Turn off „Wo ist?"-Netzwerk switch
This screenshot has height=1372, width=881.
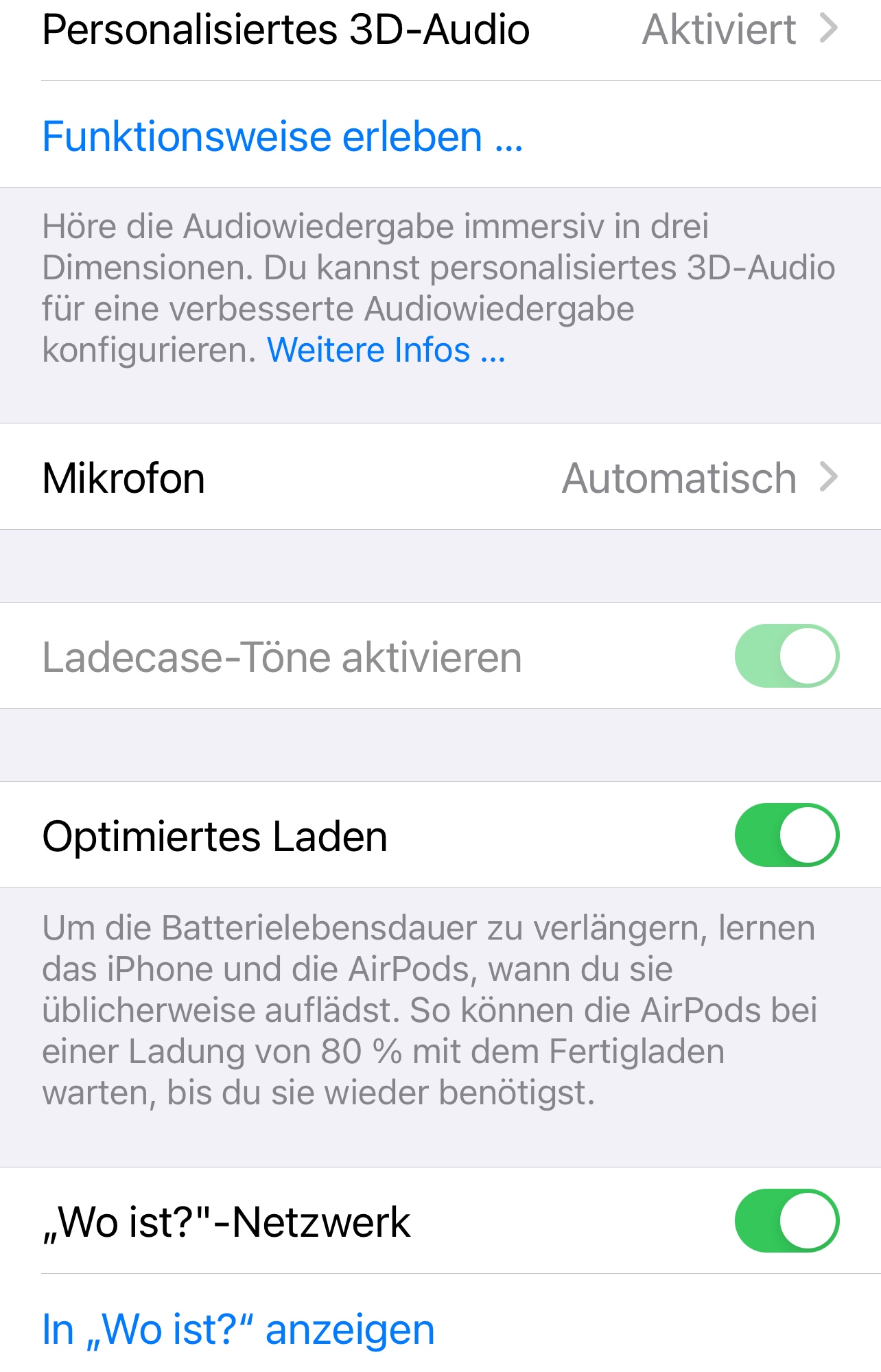click(786, 1221)
